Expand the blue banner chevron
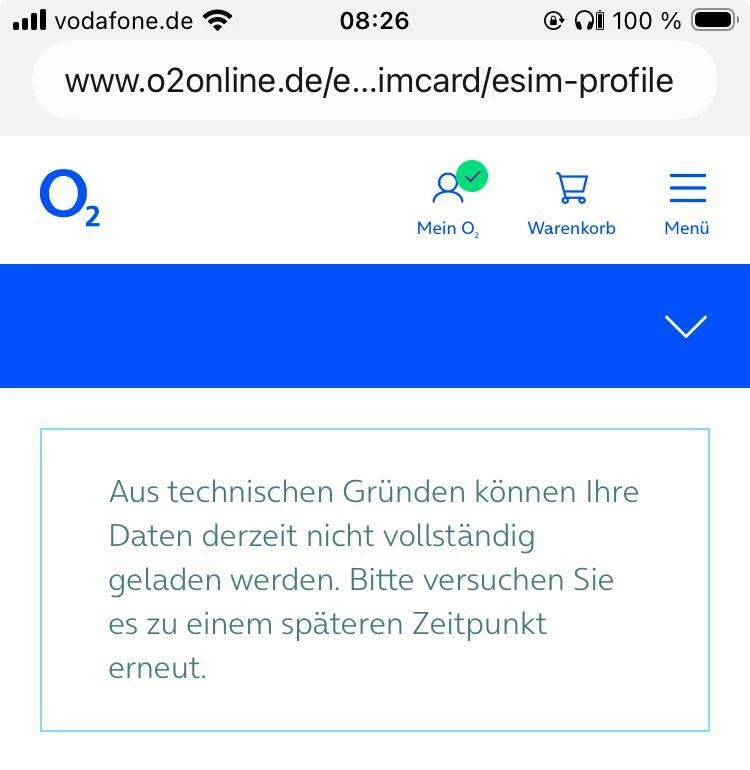The image size is (750, 770). [686, 326]
